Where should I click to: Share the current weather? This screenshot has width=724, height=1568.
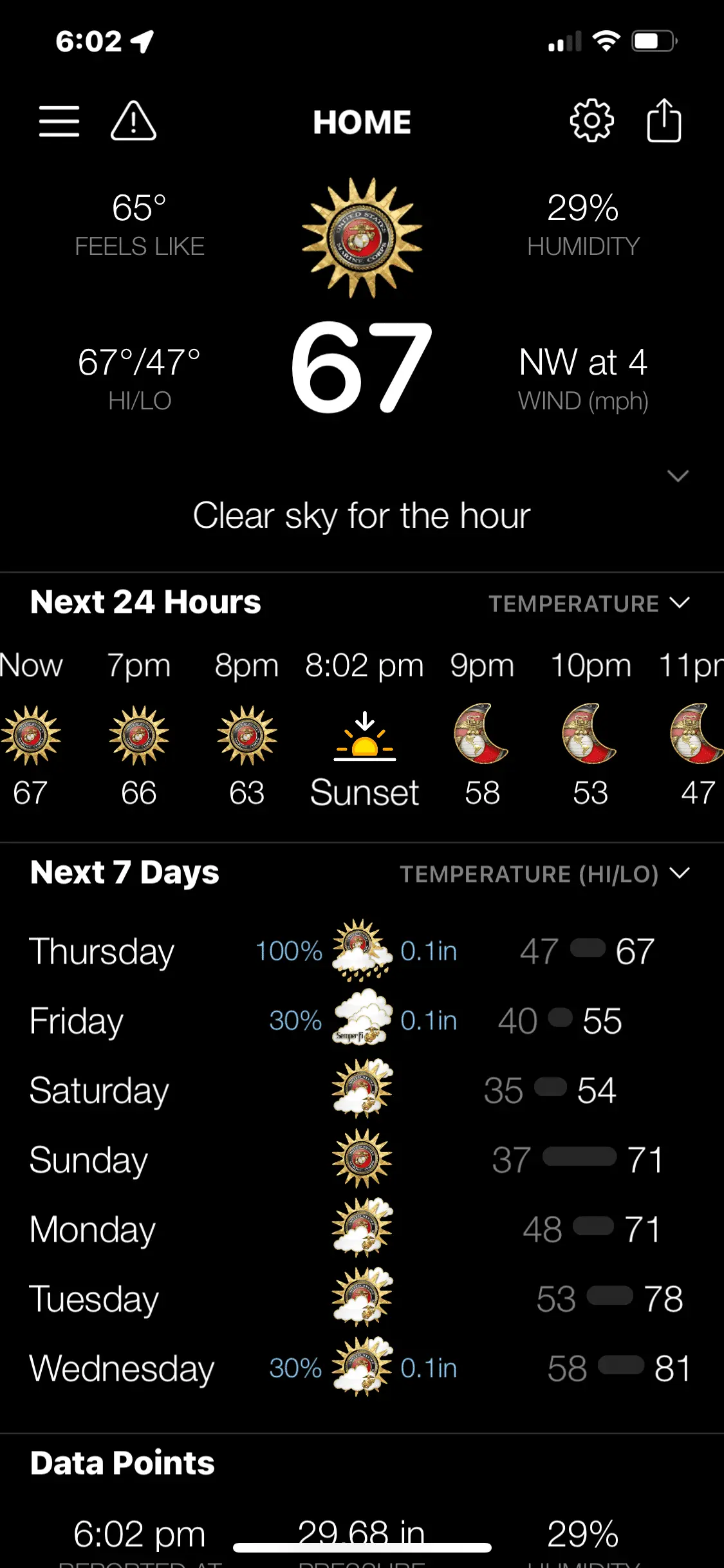point(664,121)
